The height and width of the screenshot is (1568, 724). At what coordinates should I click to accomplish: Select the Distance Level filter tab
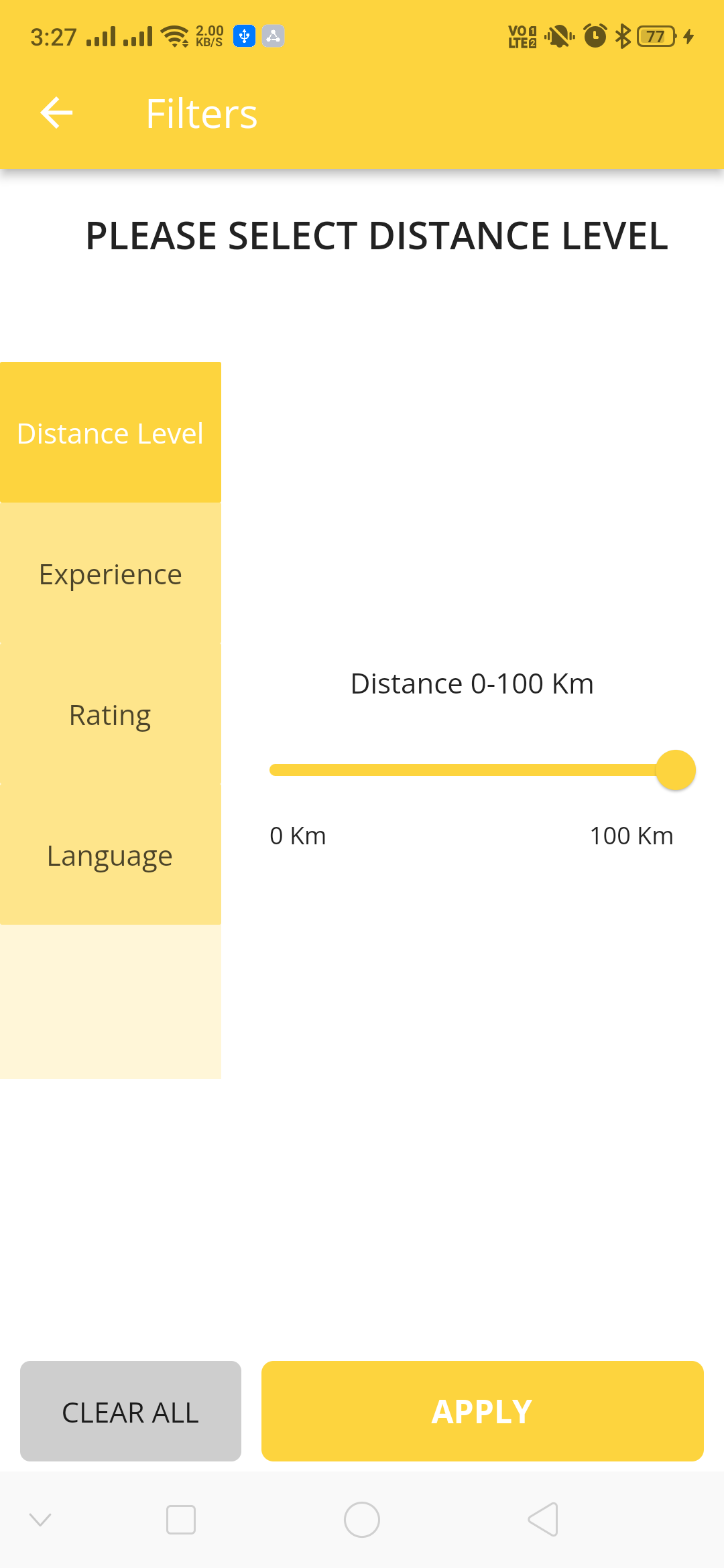pyautogui.click(x=111, y=433)
